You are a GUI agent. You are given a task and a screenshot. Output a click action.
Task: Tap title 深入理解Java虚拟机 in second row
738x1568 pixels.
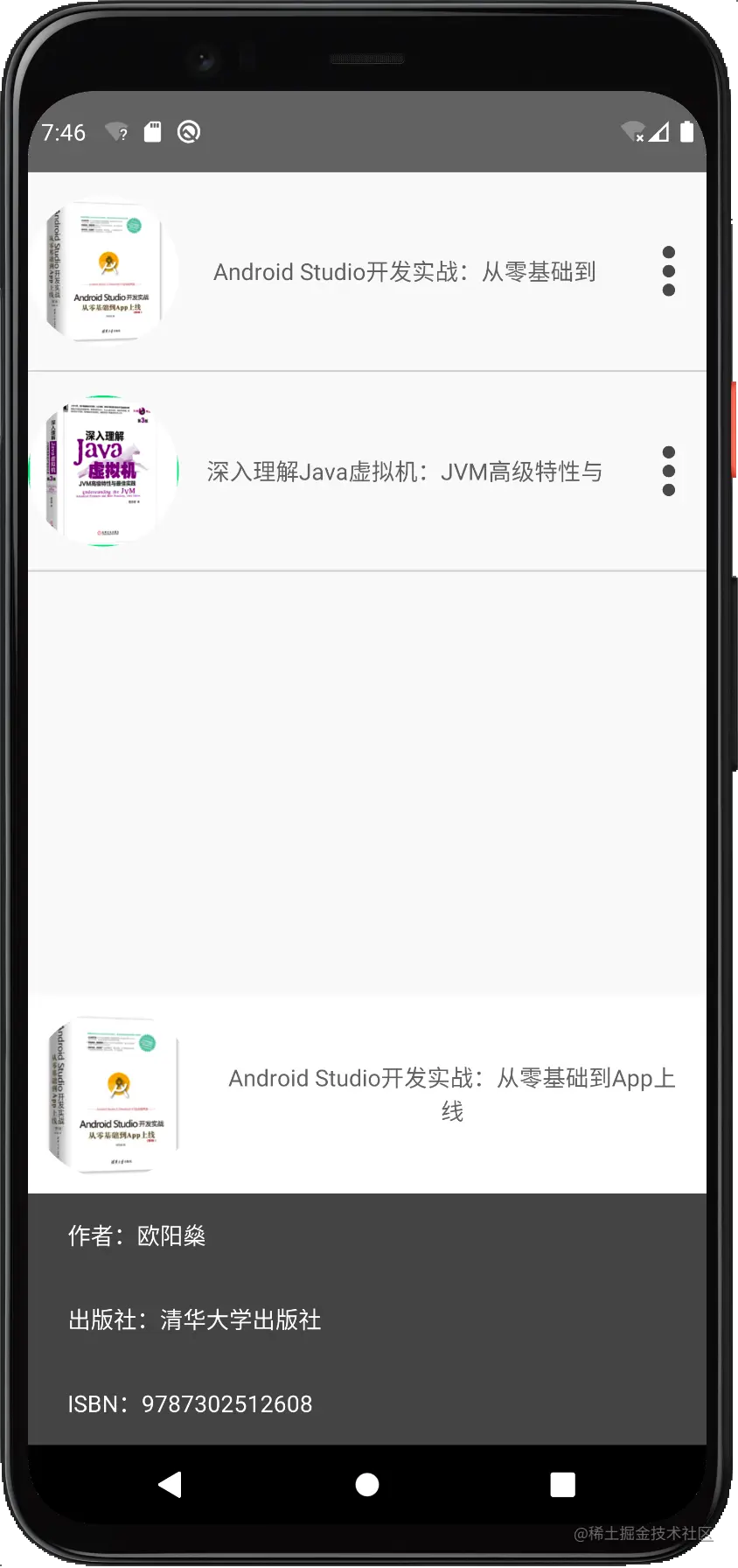tap(405, 471)
